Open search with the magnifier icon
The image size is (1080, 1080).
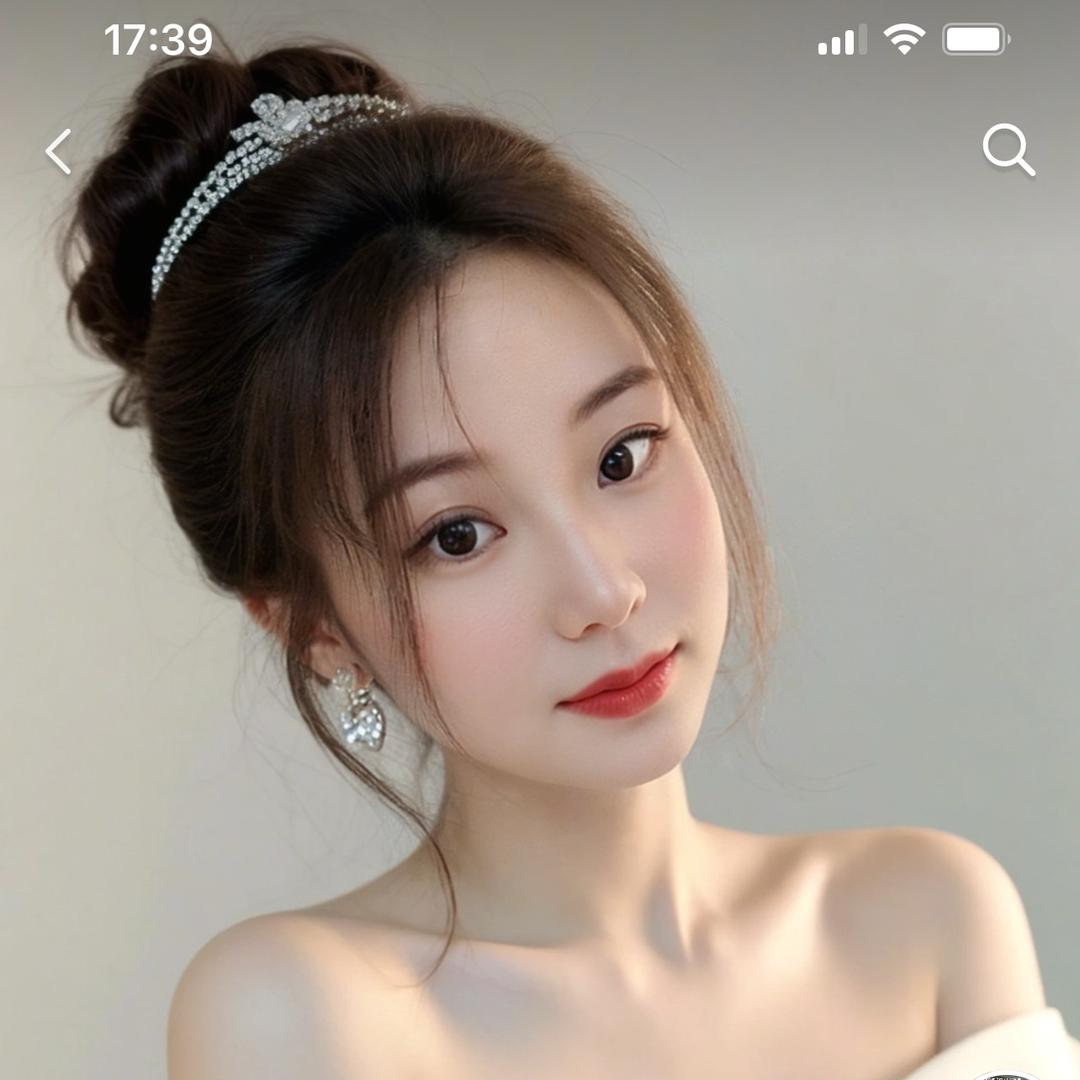(1007, 150)
